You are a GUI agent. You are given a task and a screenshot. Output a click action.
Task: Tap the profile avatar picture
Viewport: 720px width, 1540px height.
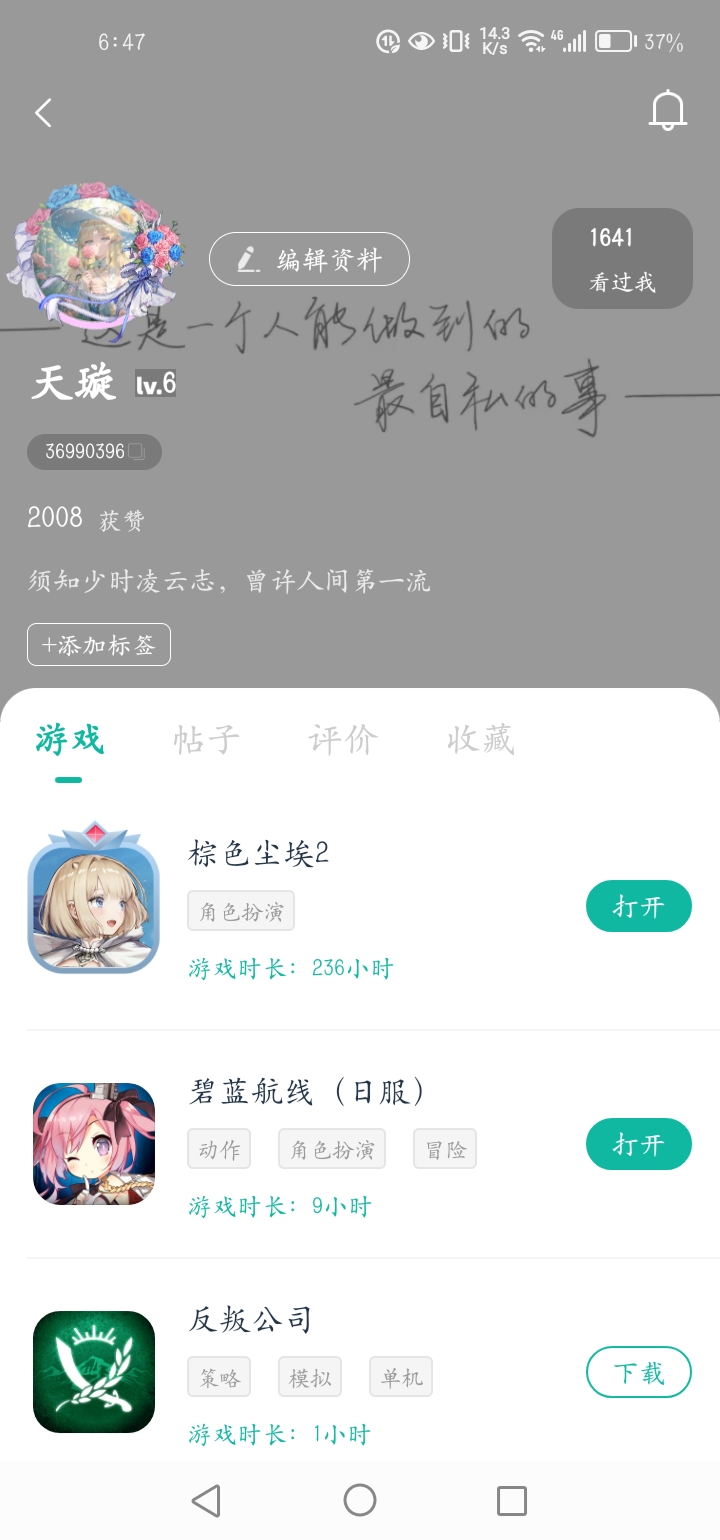coord(95,250)
